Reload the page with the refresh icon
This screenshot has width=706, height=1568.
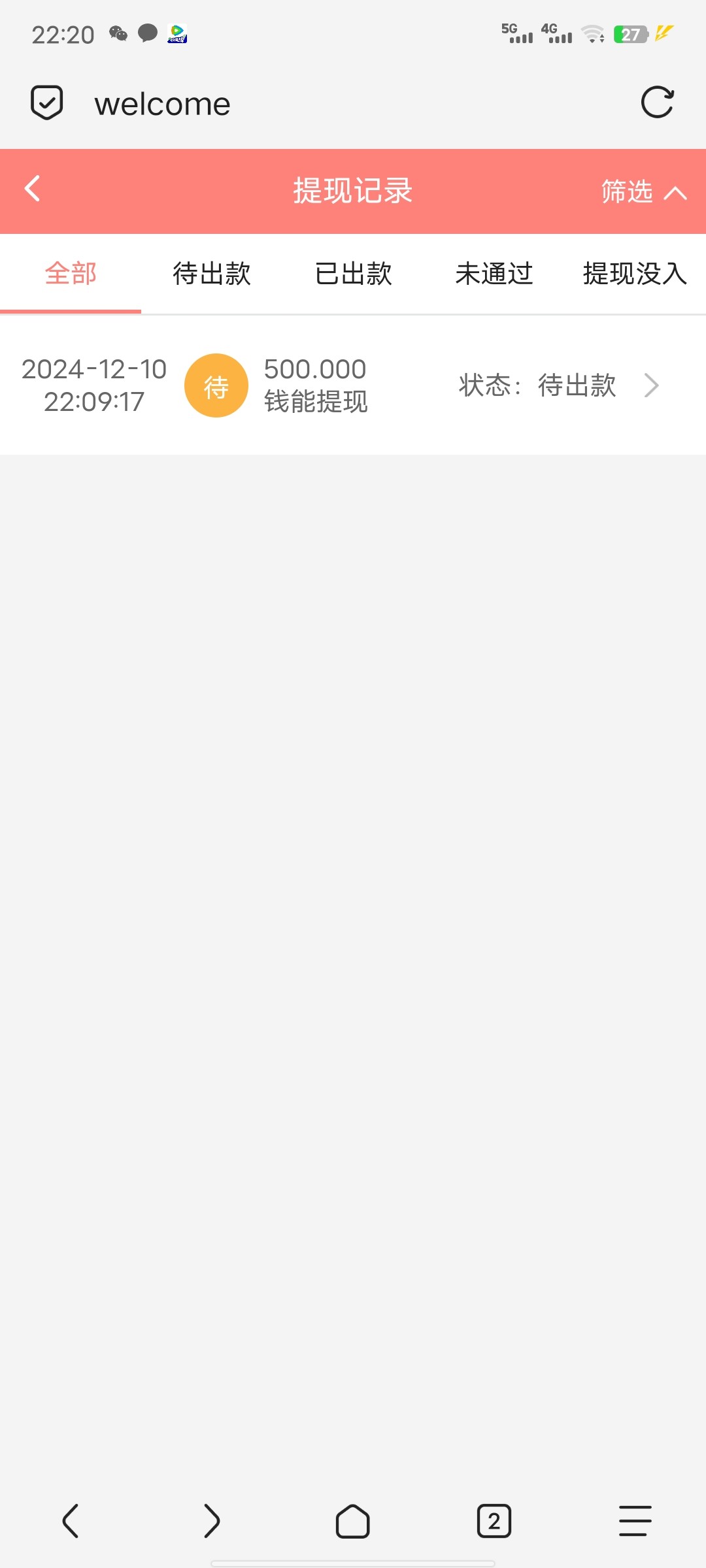[x=657, y=103]
